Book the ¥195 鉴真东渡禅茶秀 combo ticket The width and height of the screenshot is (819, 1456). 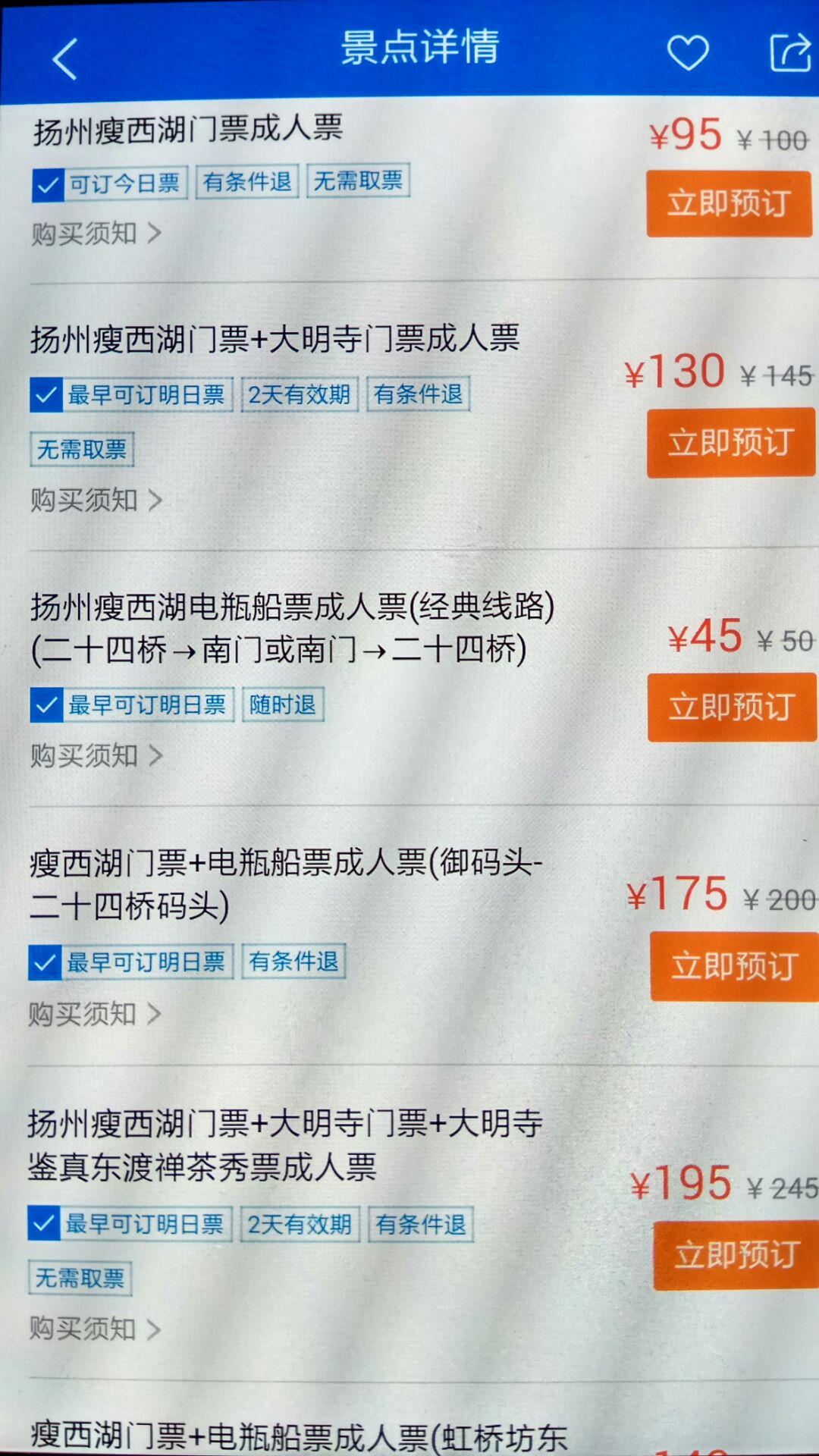736,1254
